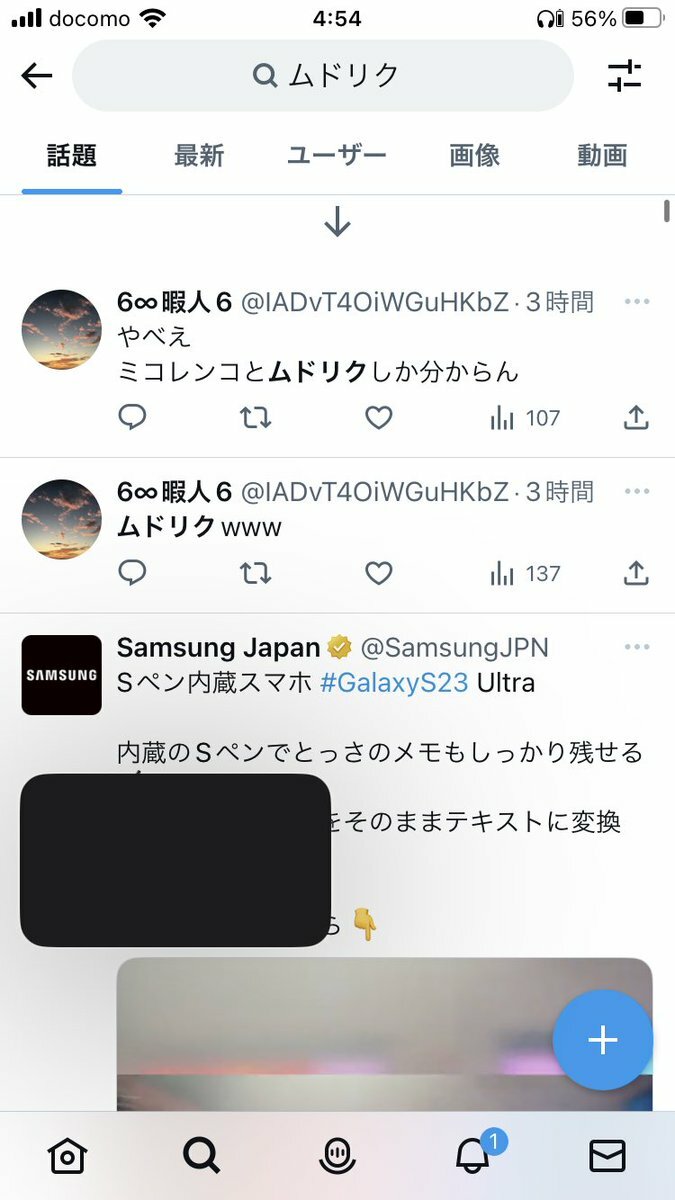Switch to the 最新 tab
Viewport: 675px width, 1200px height.
199,156
